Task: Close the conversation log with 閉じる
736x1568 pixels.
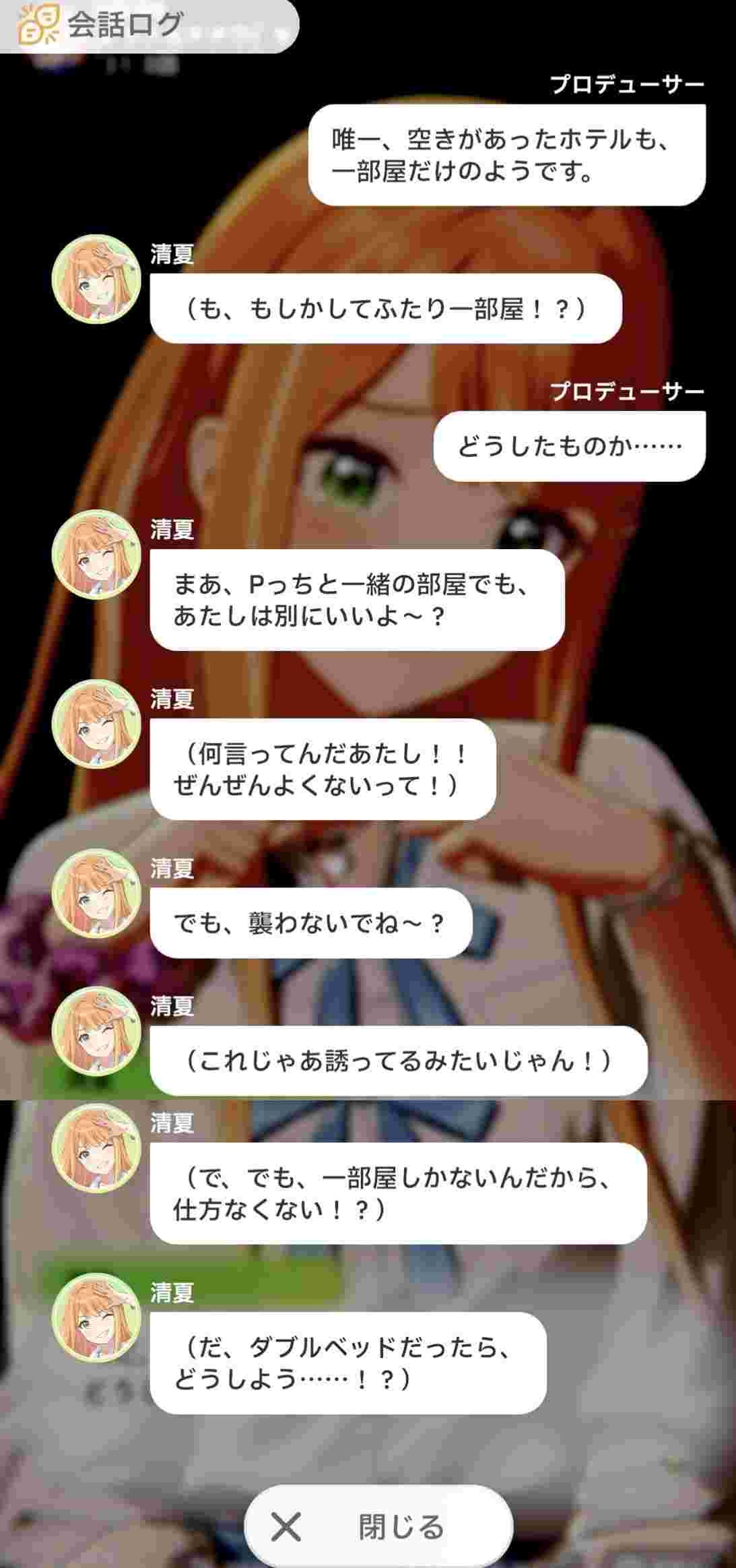Action: (378, 1527)
